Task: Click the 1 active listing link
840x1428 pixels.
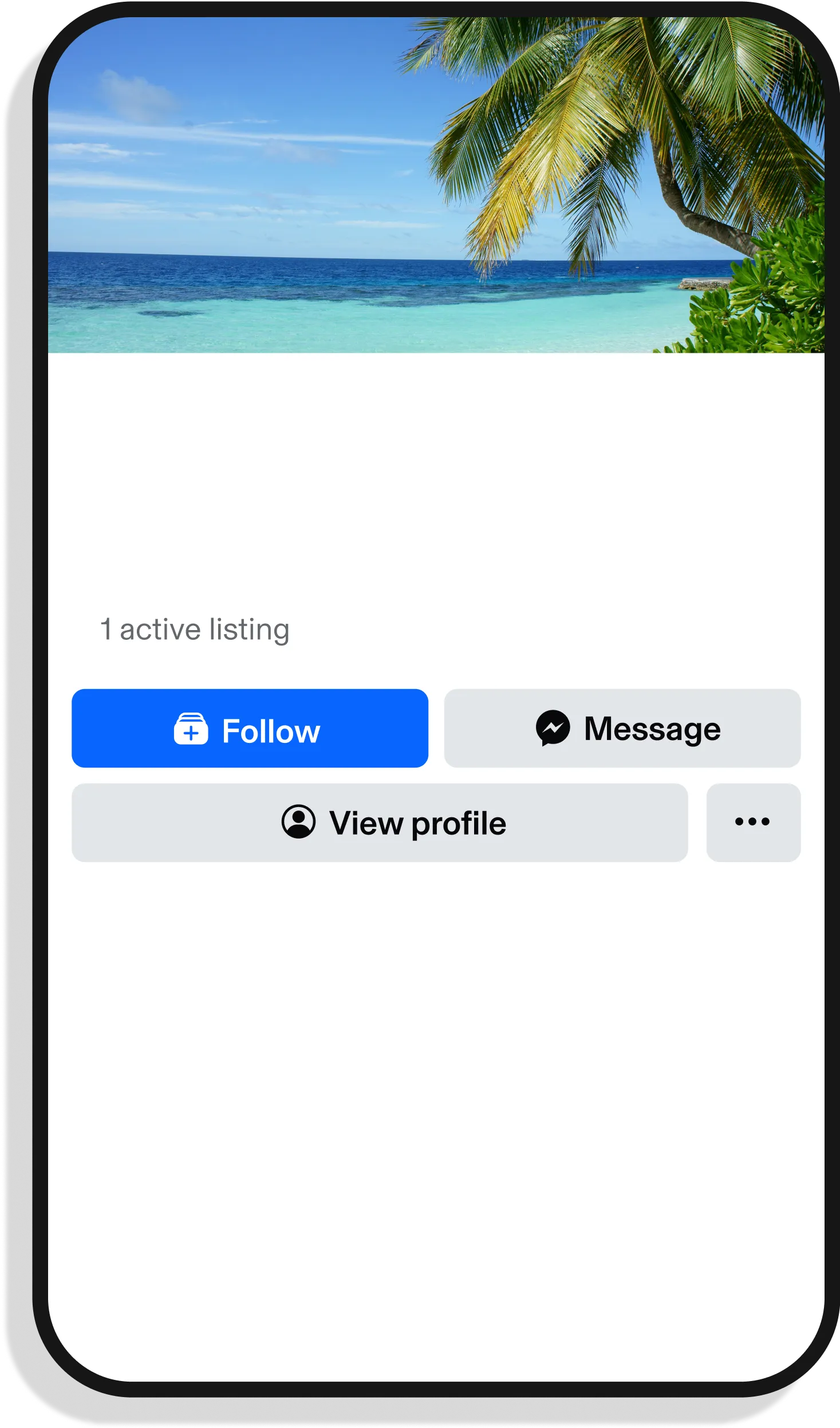Action: pyautogui.click(x=195, y=629)
